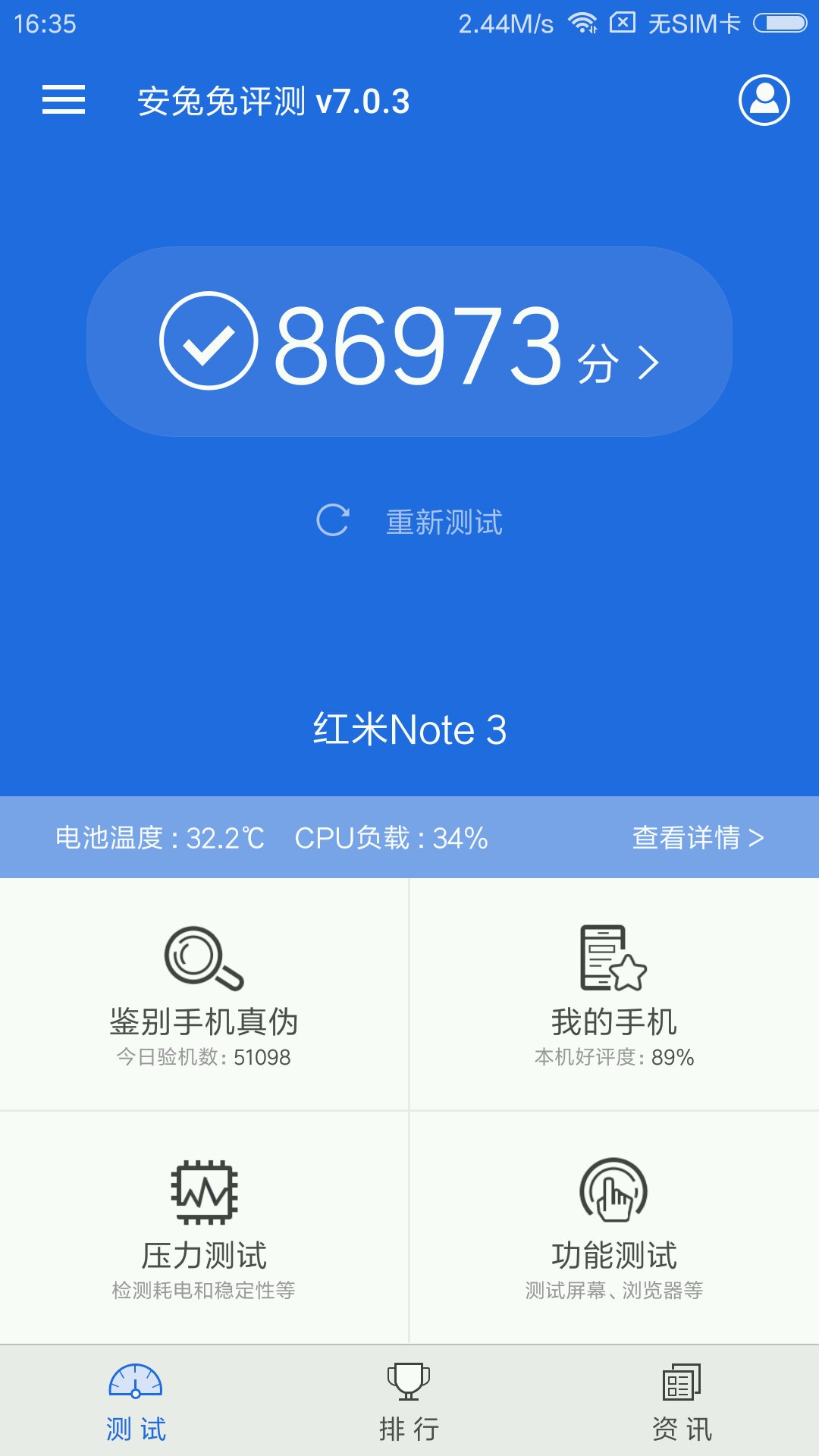Open 查看详情 for battery and CPU

(698, 838)
